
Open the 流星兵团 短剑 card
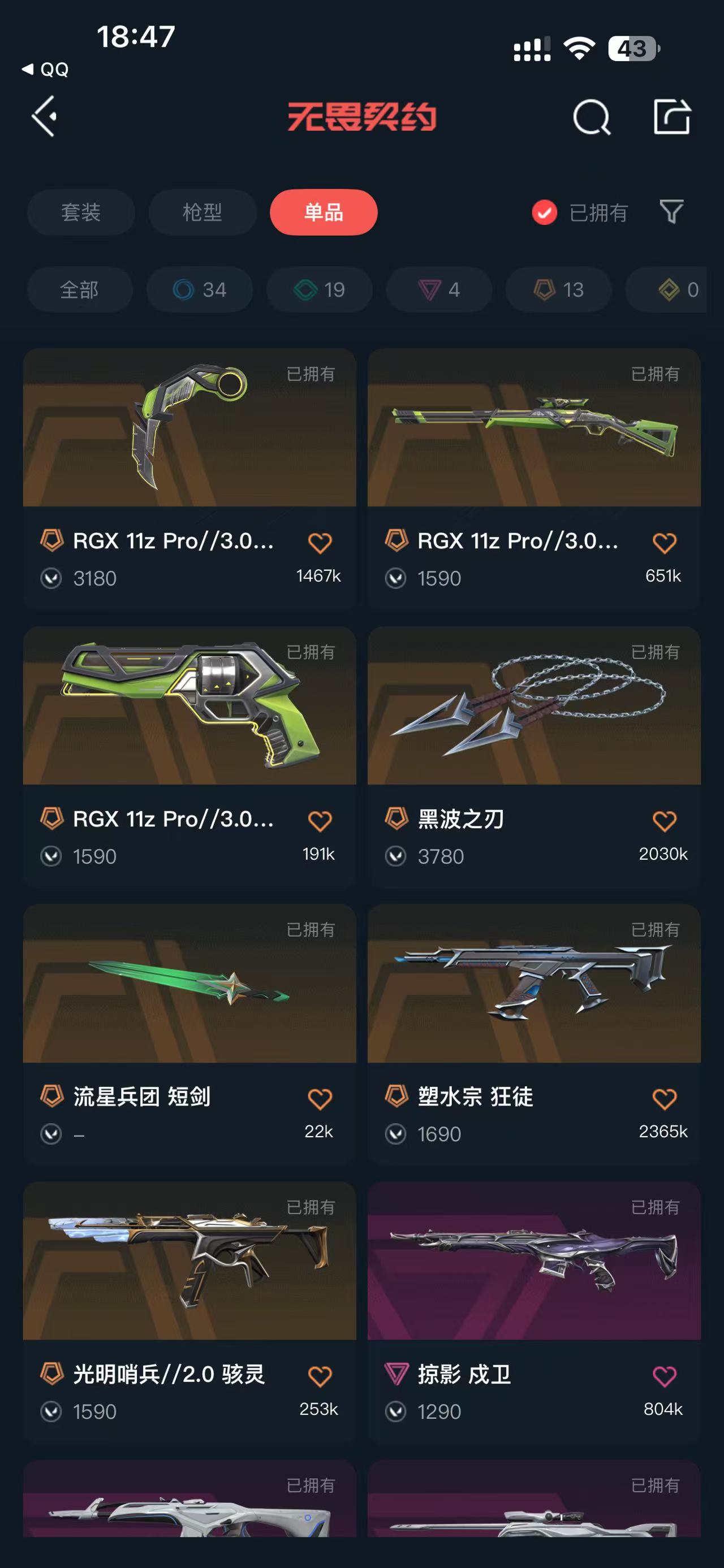coord(189,1034)
